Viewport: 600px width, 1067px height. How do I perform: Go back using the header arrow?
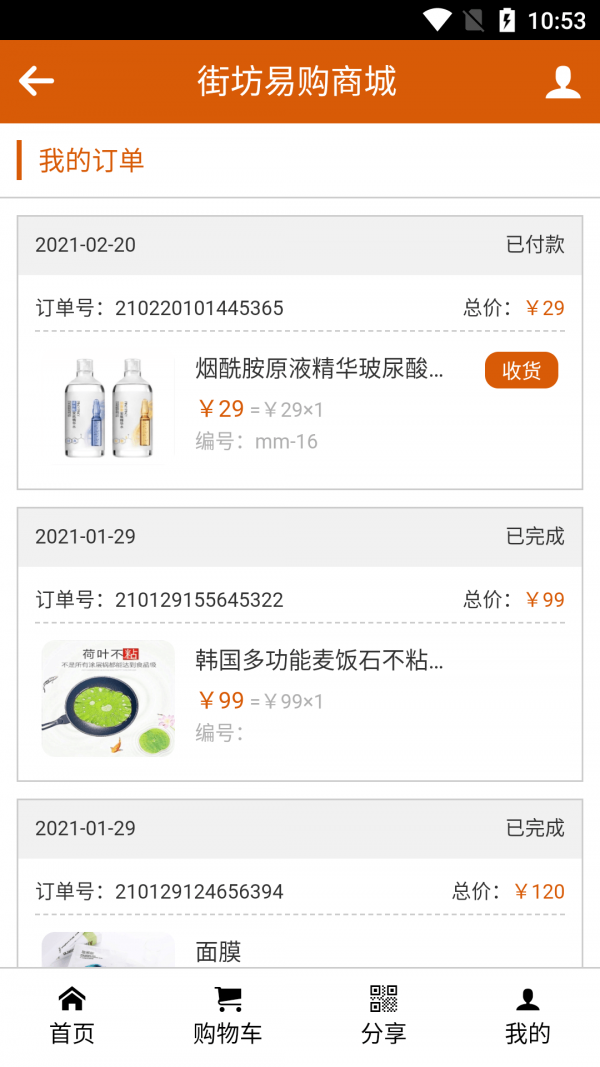(36, 81)
